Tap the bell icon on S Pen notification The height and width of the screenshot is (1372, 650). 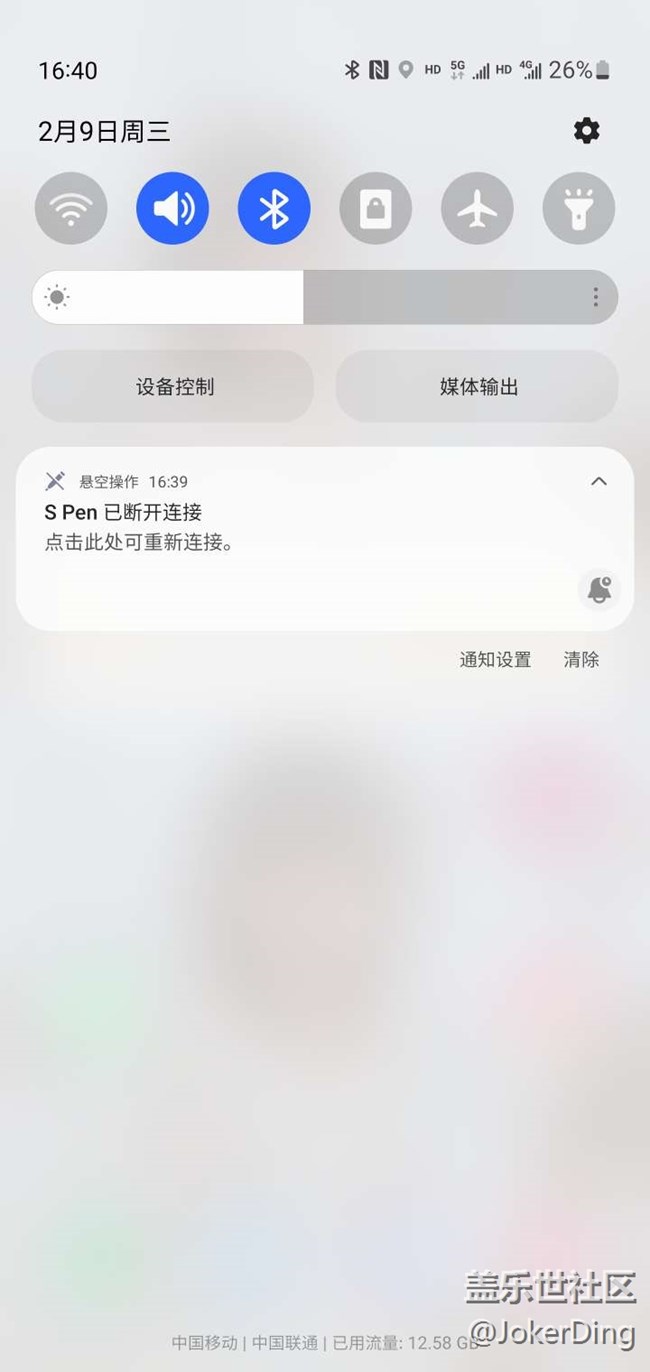[599, 590]
